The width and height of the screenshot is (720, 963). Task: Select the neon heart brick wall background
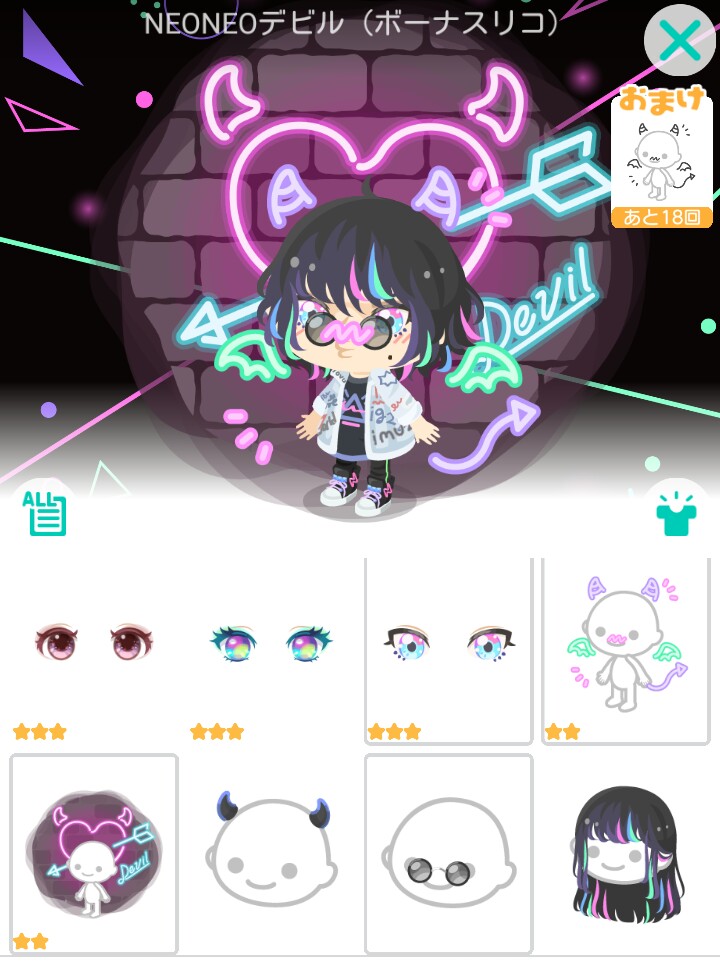point(94,854)
